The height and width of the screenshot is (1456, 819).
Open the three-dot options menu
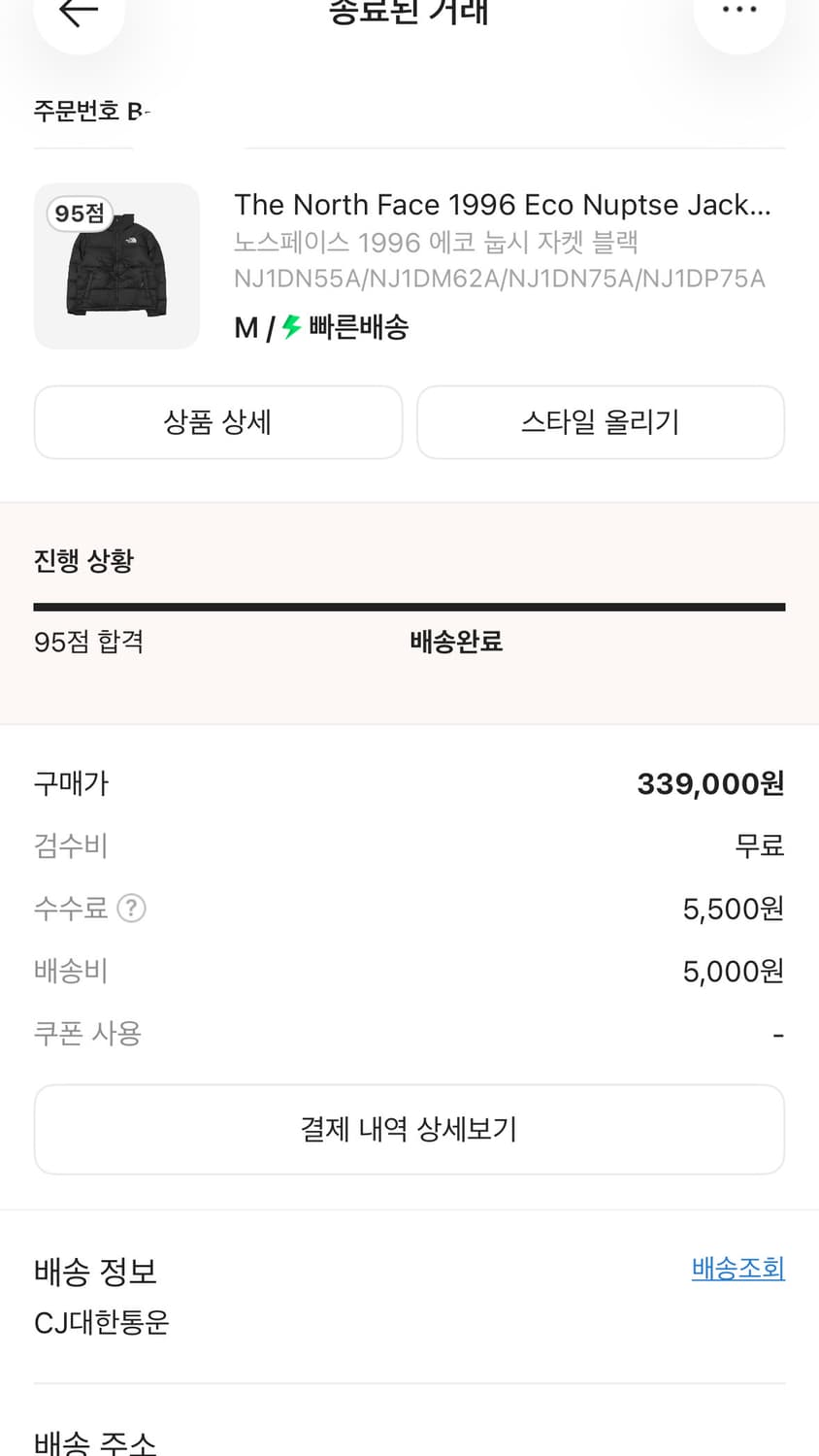click(739, 10)
